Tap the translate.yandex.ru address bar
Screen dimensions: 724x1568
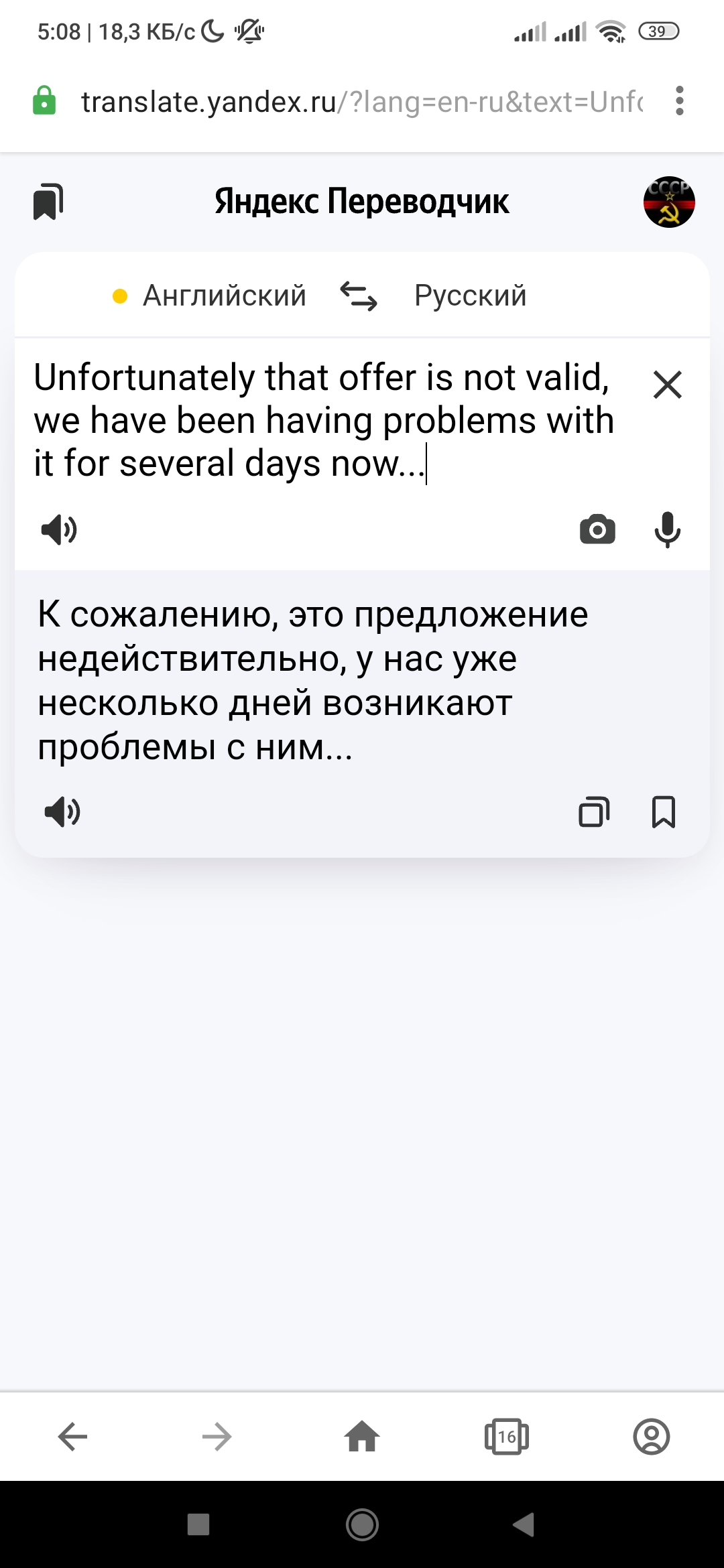[362, 102]
